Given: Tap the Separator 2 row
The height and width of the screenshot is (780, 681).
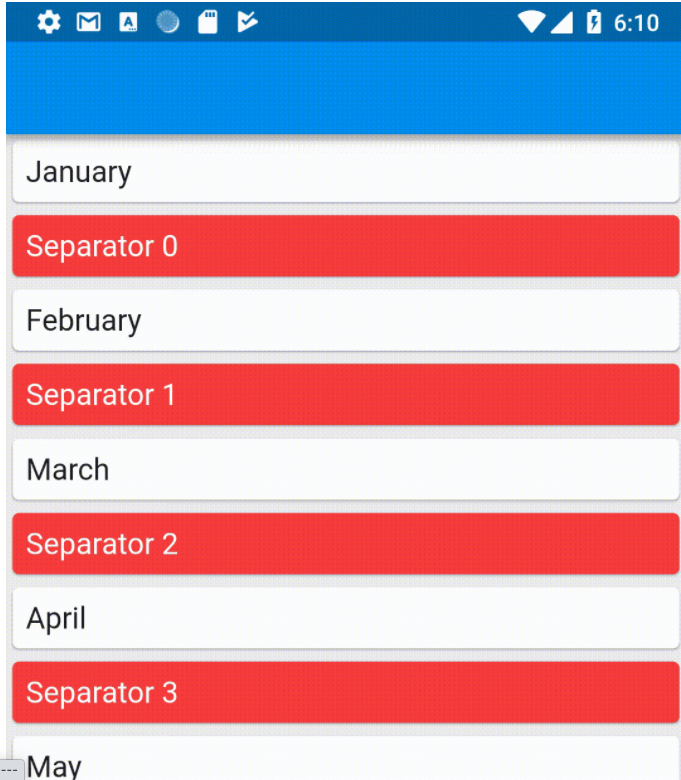Looking at the screenshot, I should pyautogui.click(x=345, y=544).
